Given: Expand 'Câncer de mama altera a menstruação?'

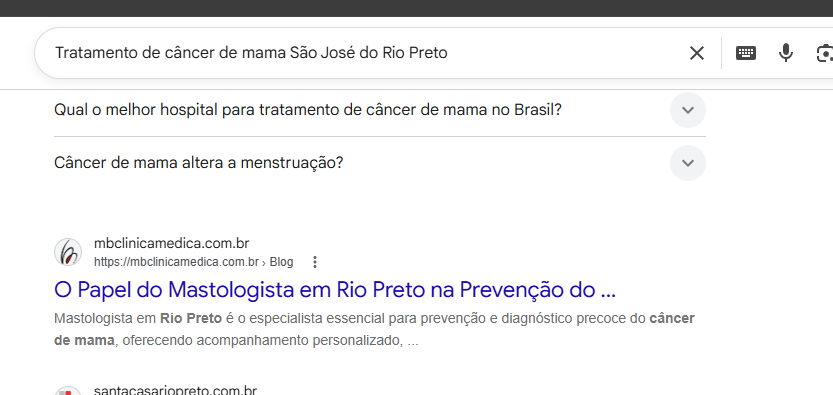Looking at the screenshot, I should click(x=380, y=163).
